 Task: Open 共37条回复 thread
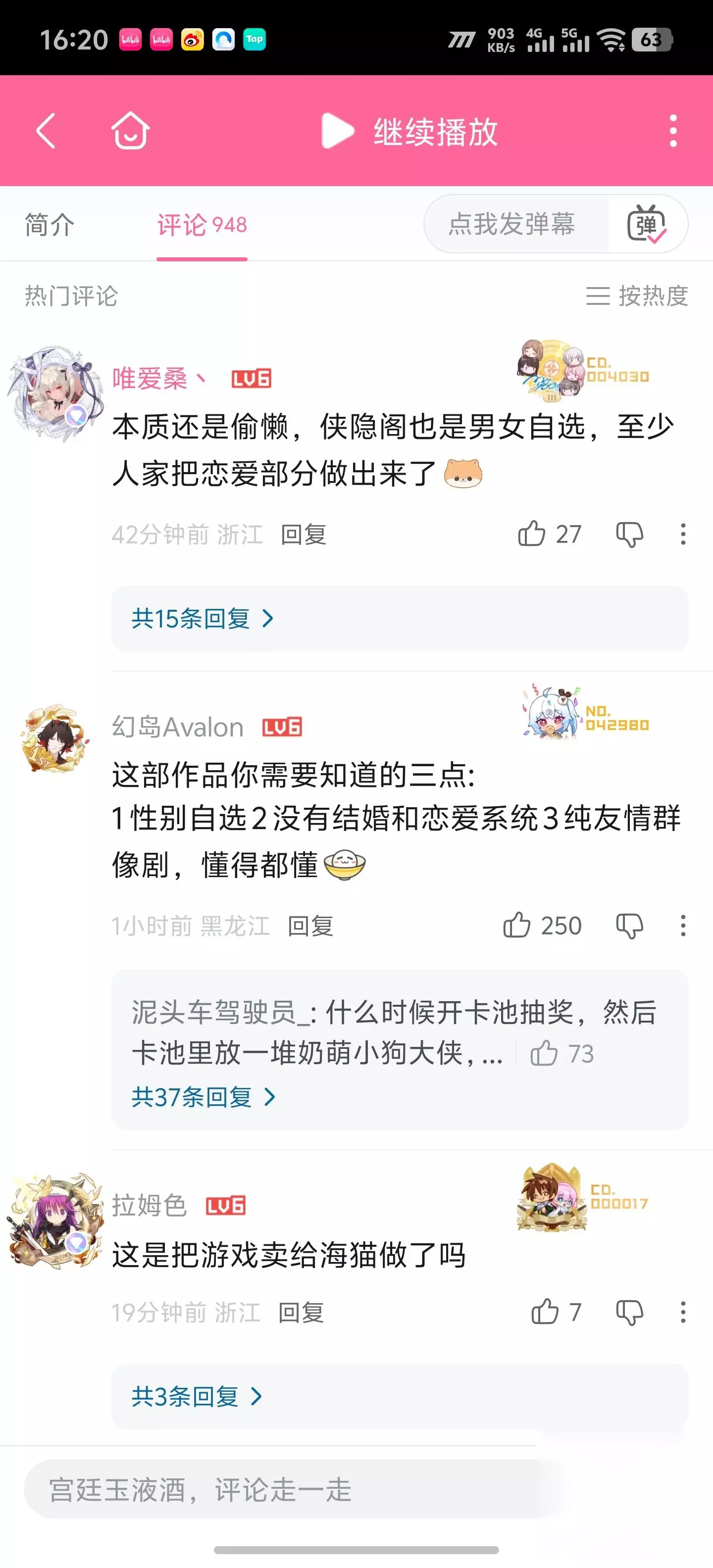point(204,1097)
